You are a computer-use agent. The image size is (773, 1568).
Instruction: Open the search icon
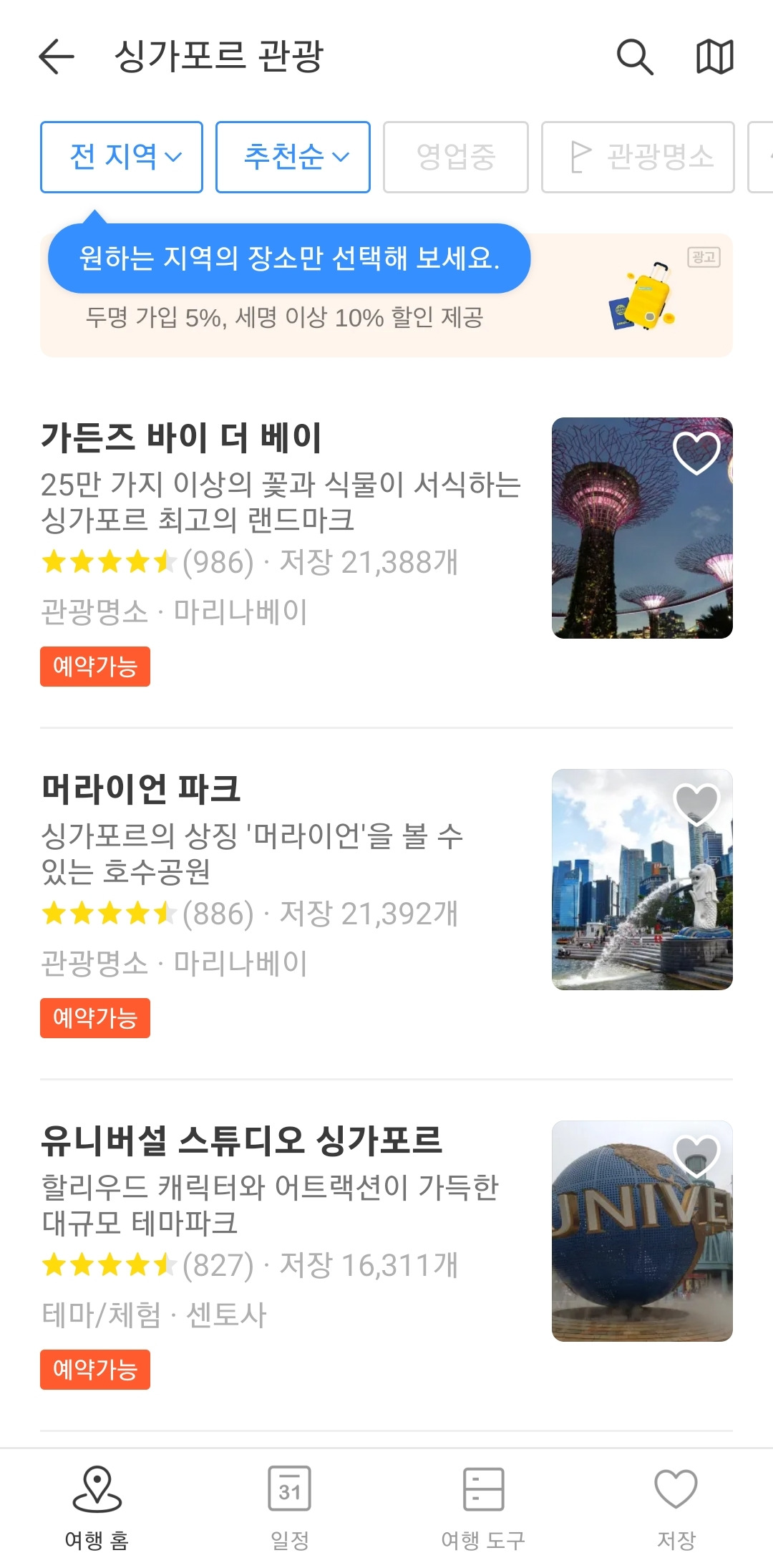(x=635, y=57)
